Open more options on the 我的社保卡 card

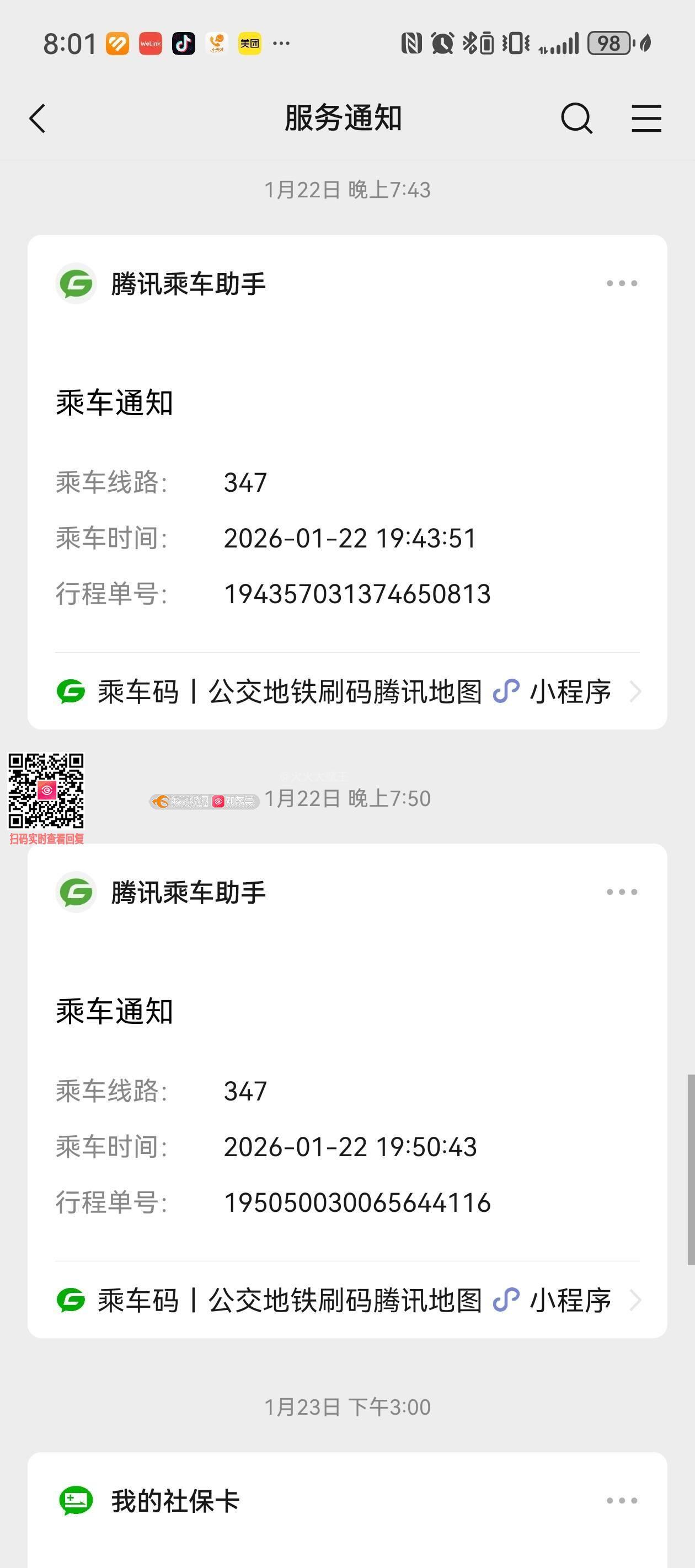click(x=622, y=1501)
